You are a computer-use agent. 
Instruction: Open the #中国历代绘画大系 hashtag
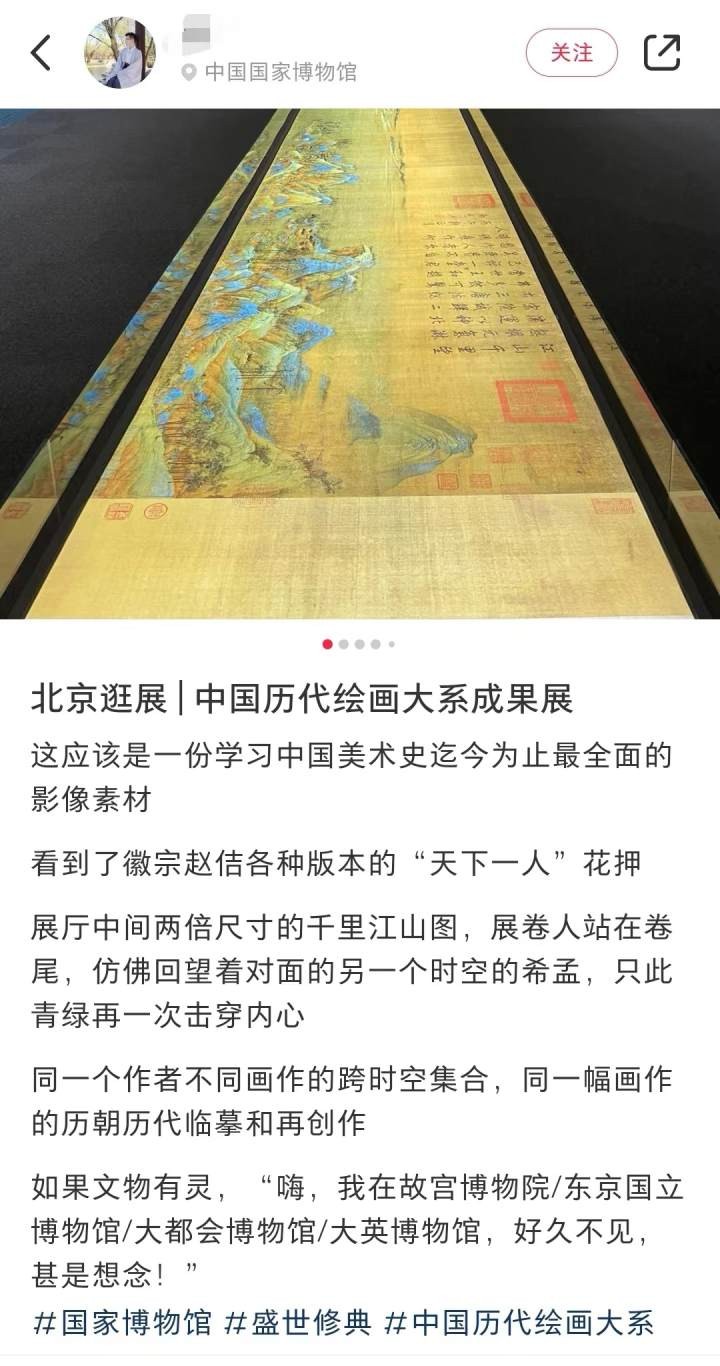click(x=520, y=1323)
